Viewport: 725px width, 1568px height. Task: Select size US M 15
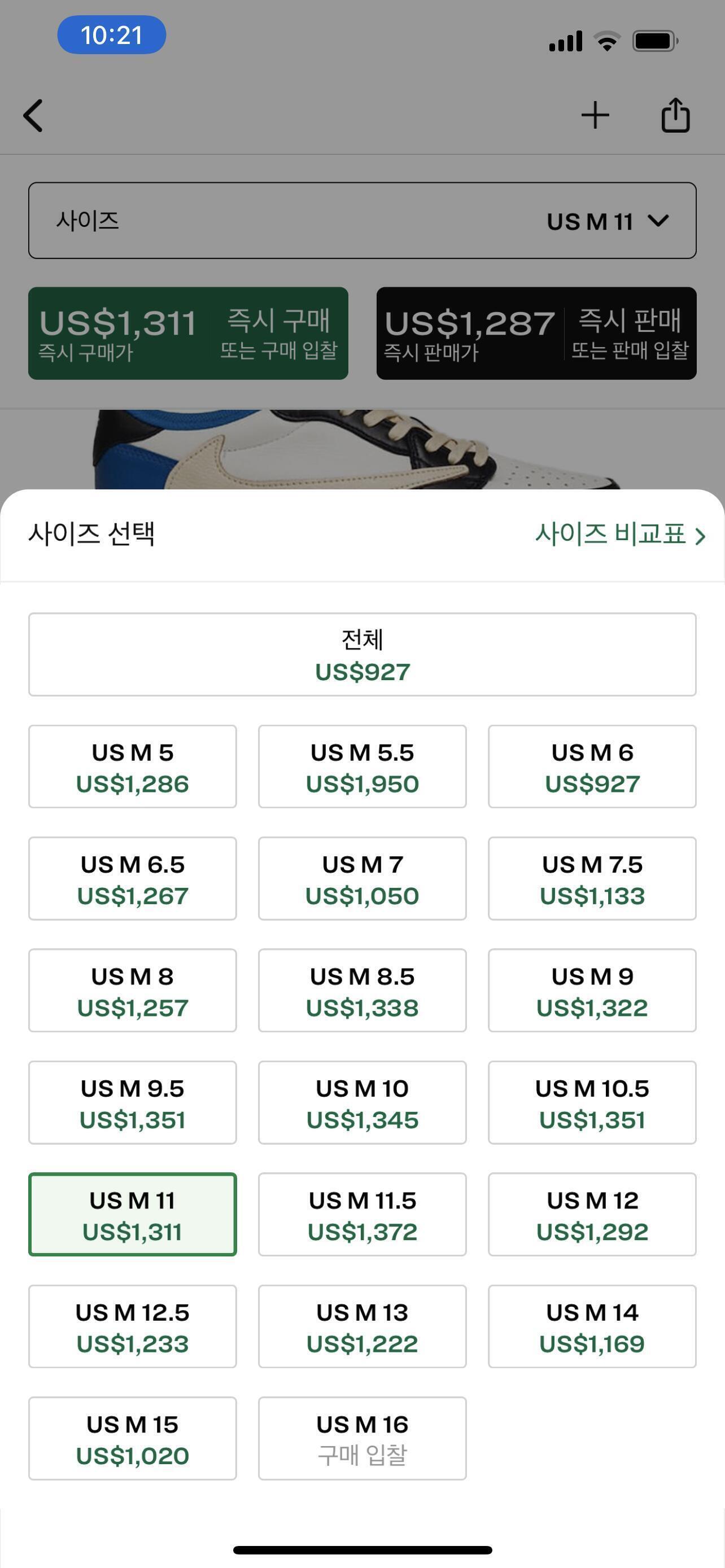(x=132, y=1438)
